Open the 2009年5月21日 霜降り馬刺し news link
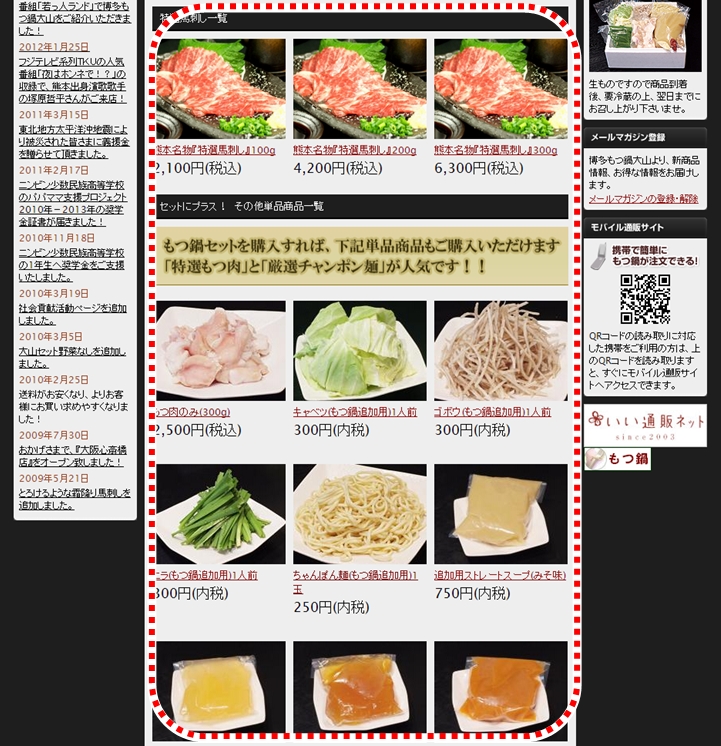 [72, 499]
